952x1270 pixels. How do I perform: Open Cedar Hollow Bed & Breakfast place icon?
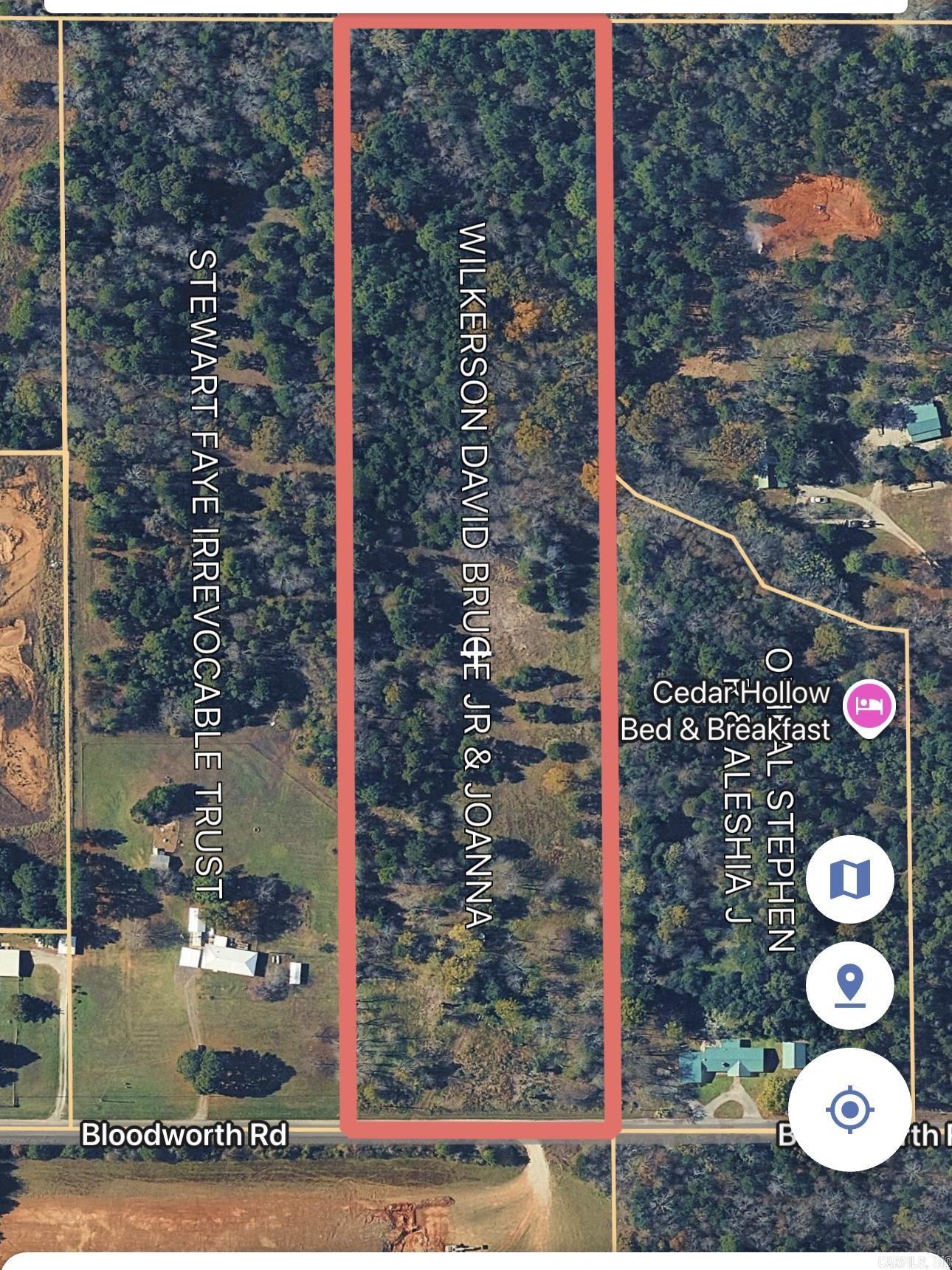[x=869, y=706]
